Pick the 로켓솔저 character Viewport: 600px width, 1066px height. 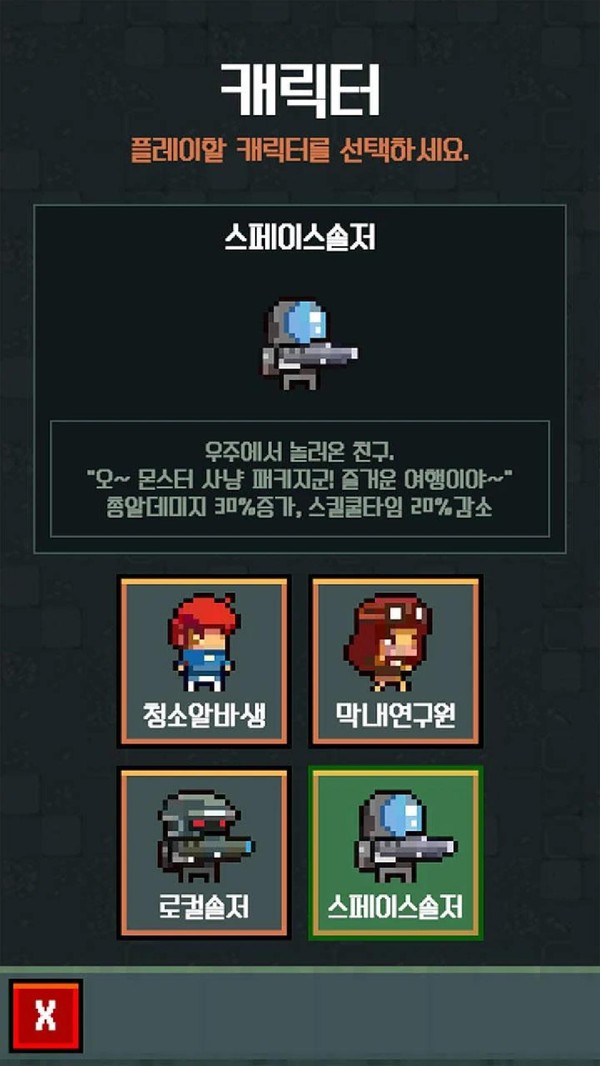(x=204, y=853)
